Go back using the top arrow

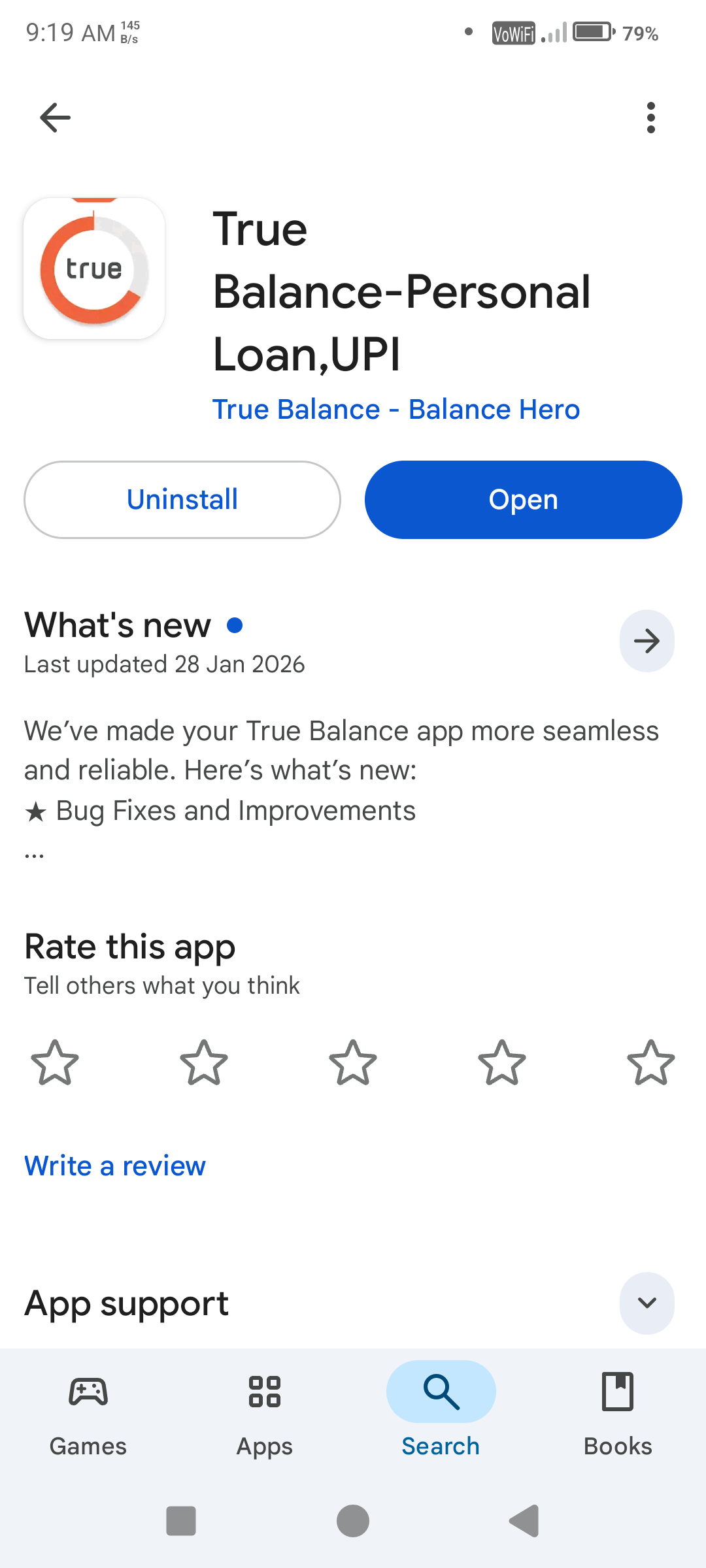point(55,118)
